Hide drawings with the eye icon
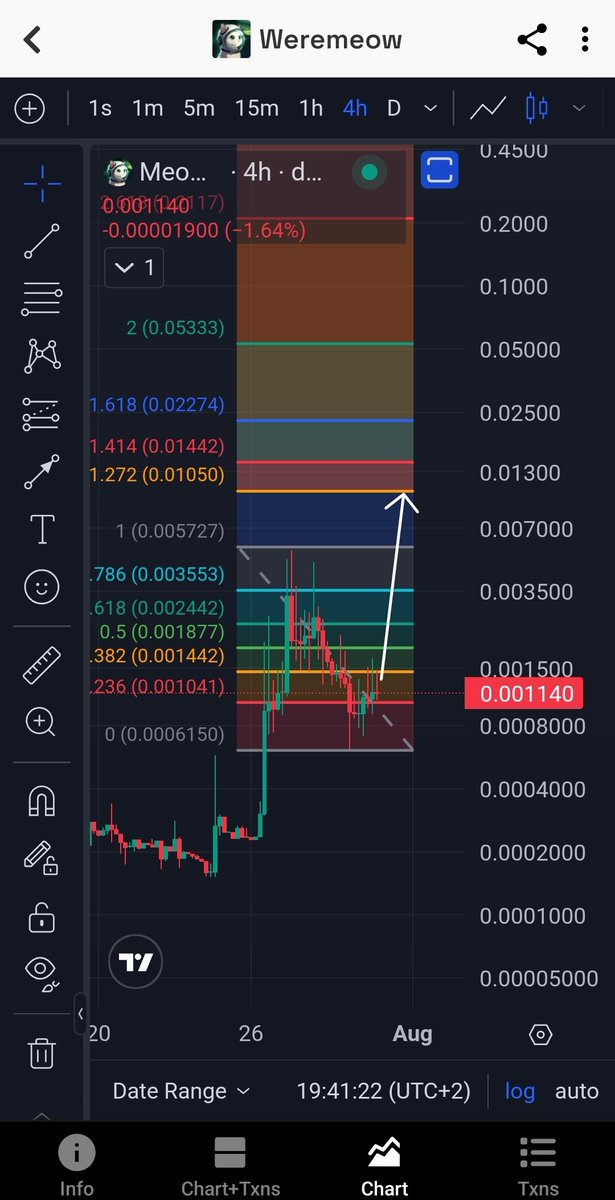 pyautogui.click(x=41, y=970)
